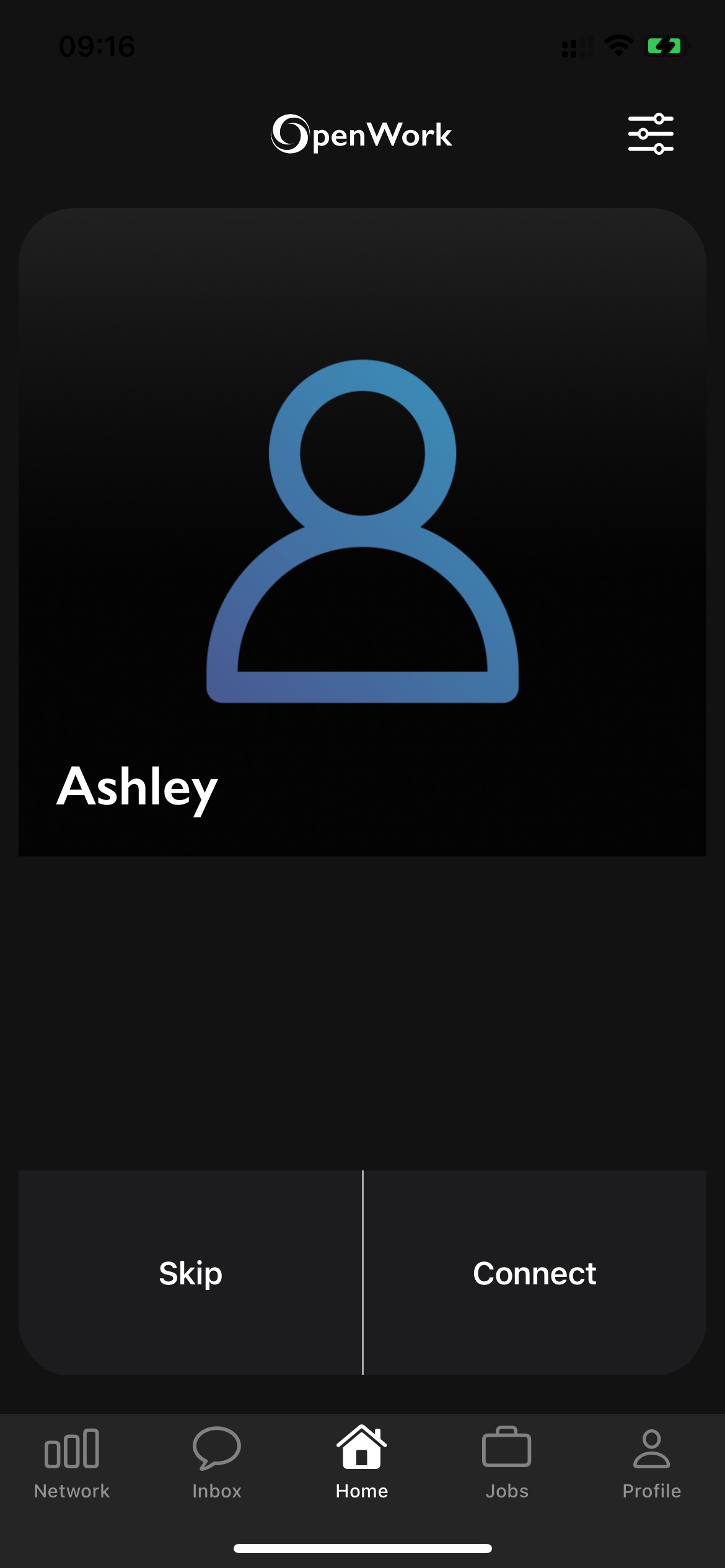This screenshot has height=1568, width=725.
Task: Switch to the Jobs tab
Action: (507, 1464)
